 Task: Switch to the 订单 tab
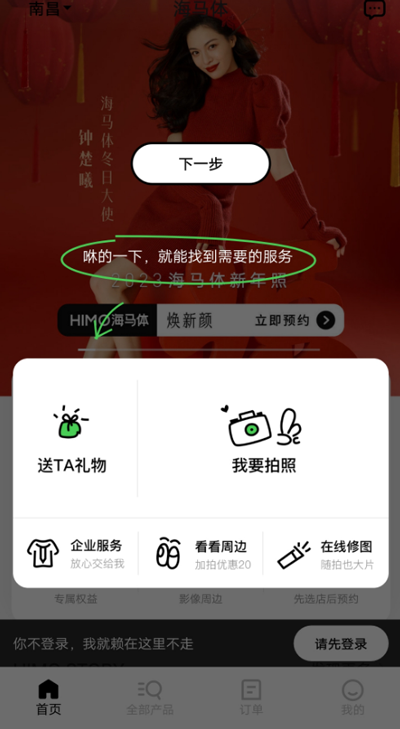tap(251, 697)
